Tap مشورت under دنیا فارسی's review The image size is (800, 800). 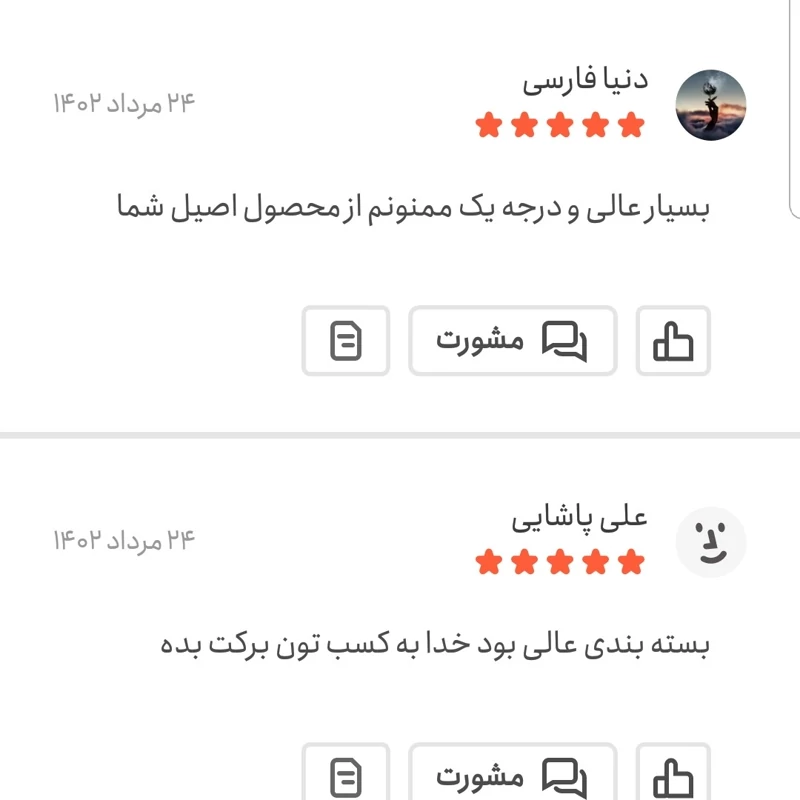[x=512, y=341]
